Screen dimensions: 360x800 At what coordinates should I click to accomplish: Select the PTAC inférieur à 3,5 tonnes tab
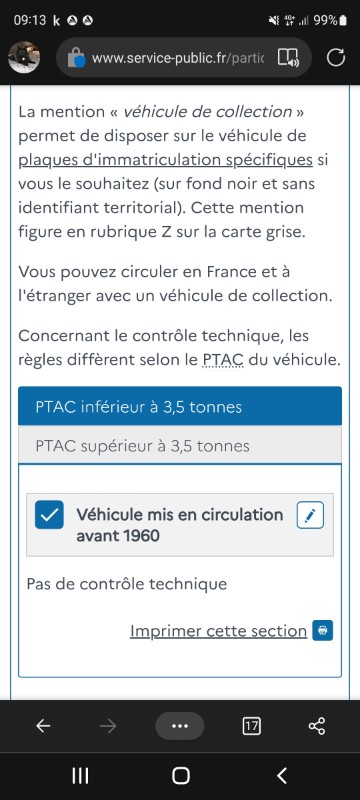tap(180, 407)
